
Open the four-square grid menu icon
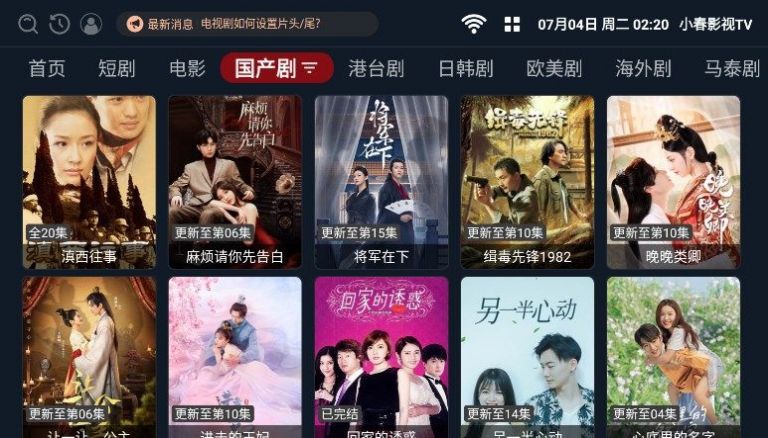(512, 24)
